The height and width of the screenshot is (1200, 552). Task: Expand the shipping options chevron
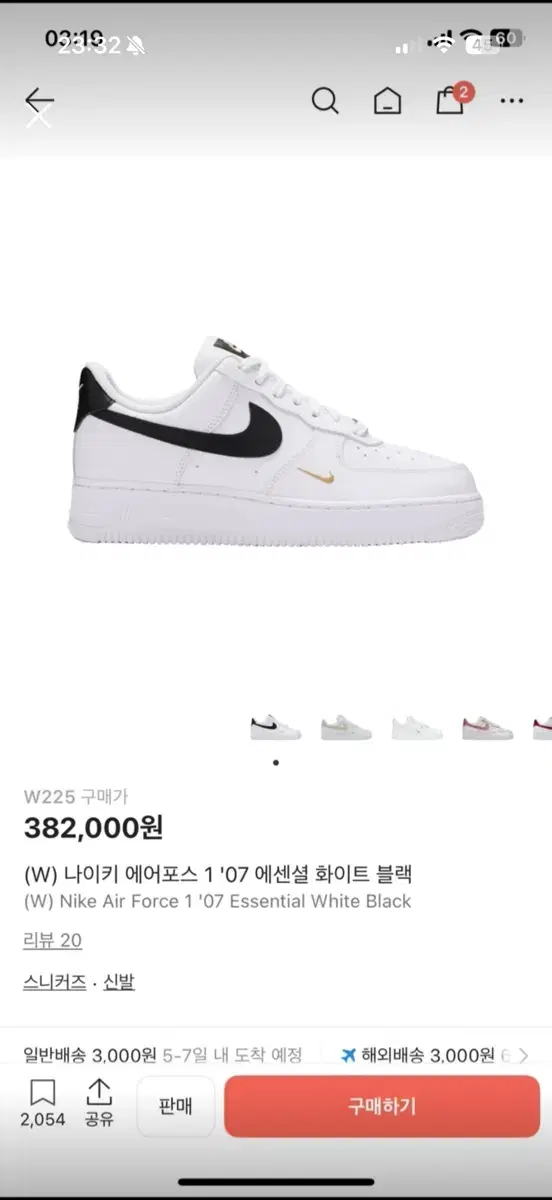point(523,1054)
